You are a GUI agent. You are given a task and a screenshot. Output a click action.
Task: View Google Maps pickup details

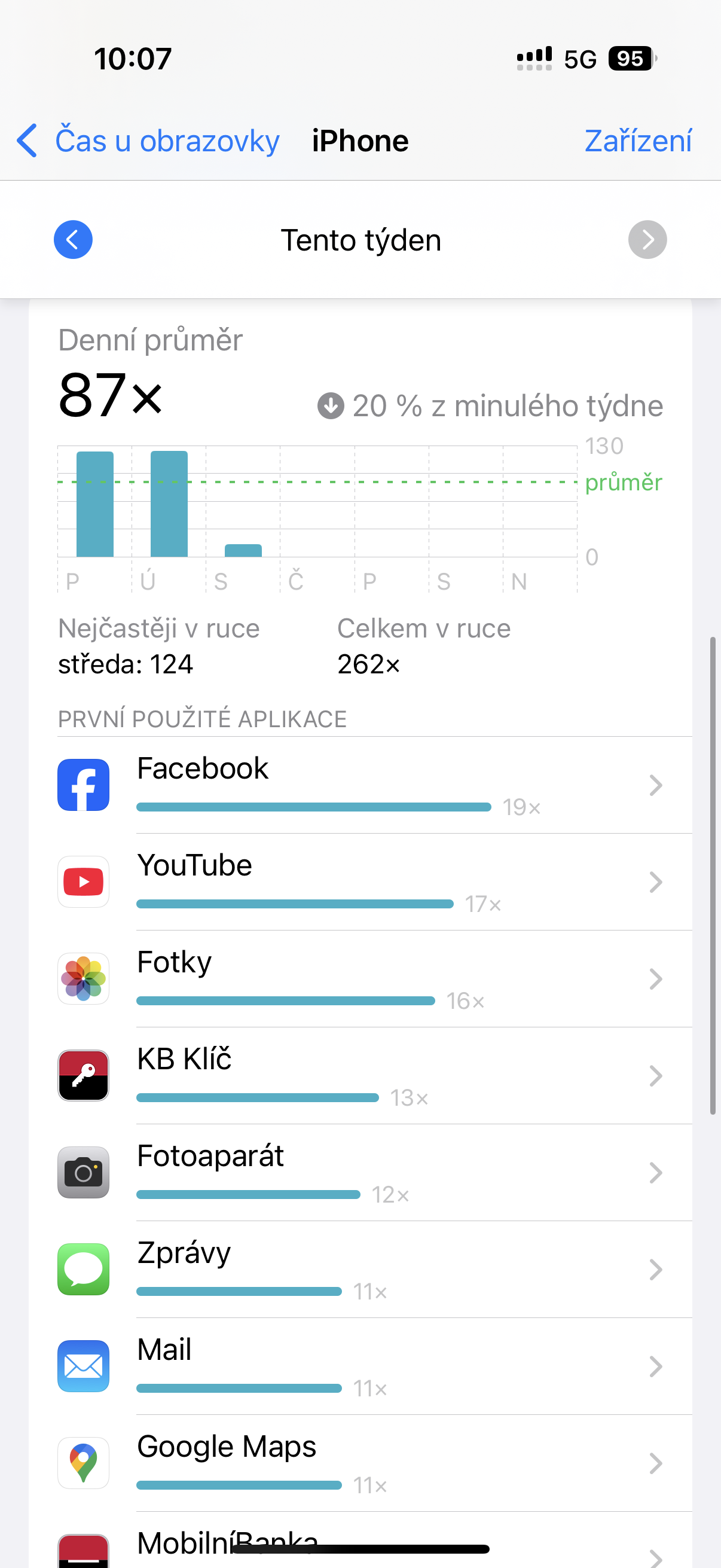pyautogui.click(x=389, y=1463)
